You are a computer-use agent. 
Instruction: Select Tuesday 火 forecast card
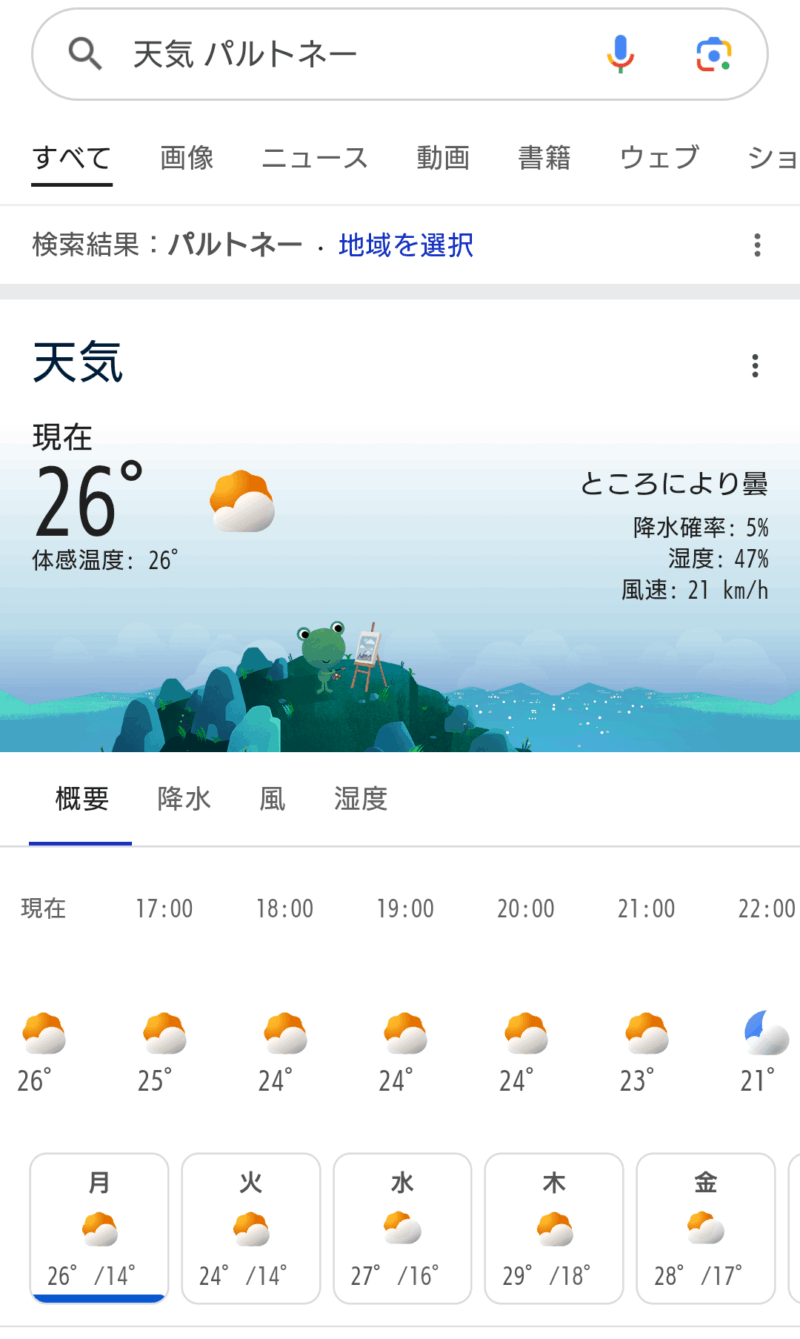tap(251, 1228)
